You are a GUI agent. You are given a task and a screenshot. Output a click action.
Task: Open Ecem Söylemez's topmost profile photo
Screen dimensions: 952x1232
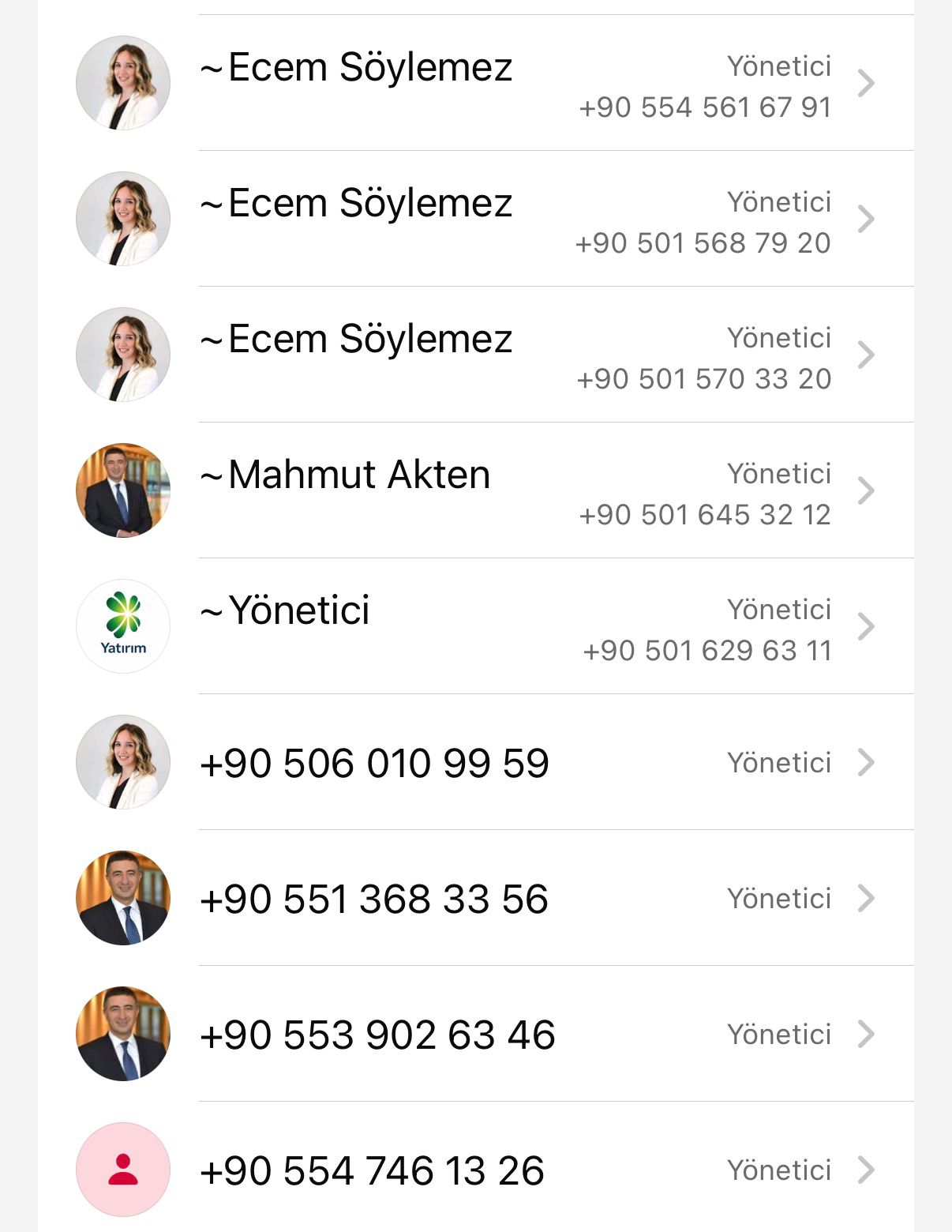(x=123, y=82)
